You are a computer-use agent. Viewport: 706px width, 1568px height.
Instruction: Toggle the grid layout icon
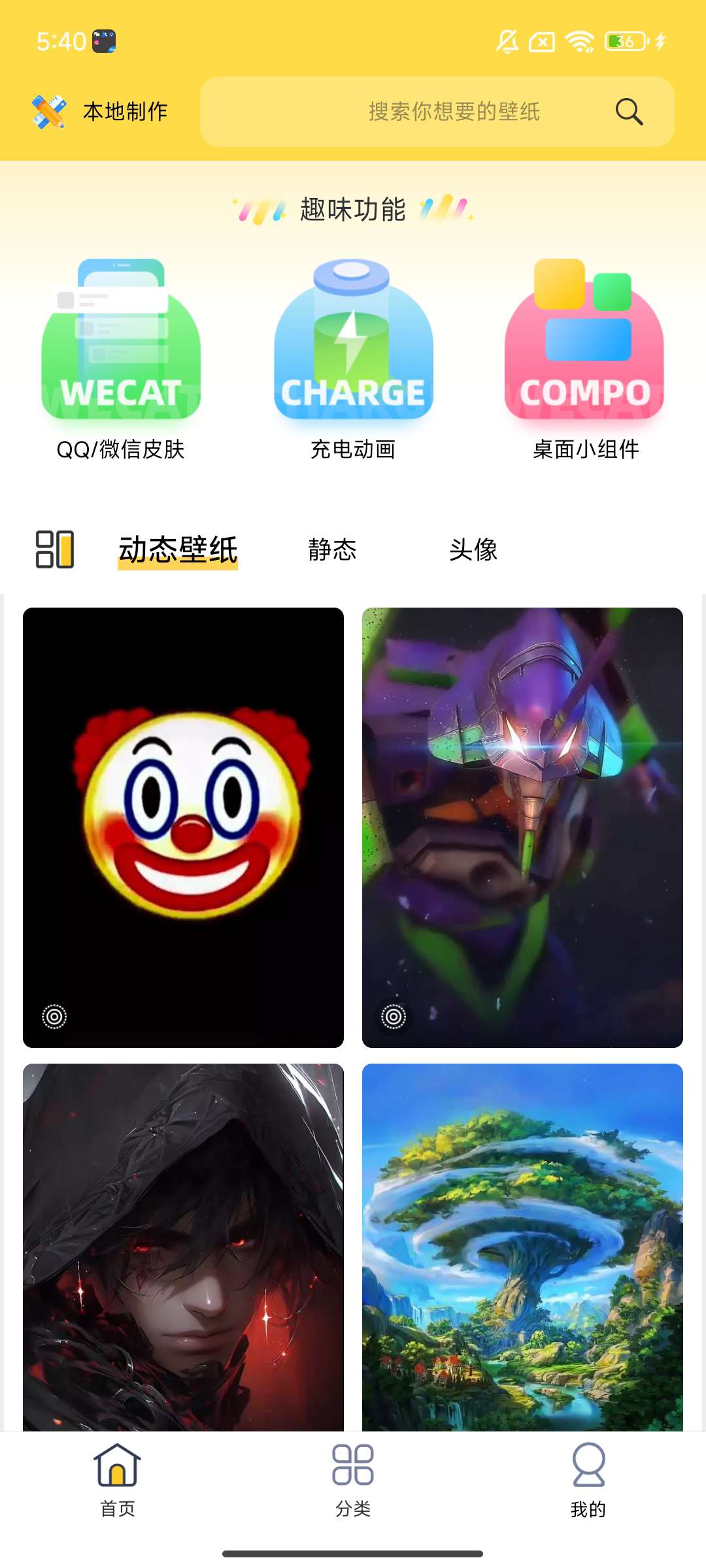[x=55, y=549]
